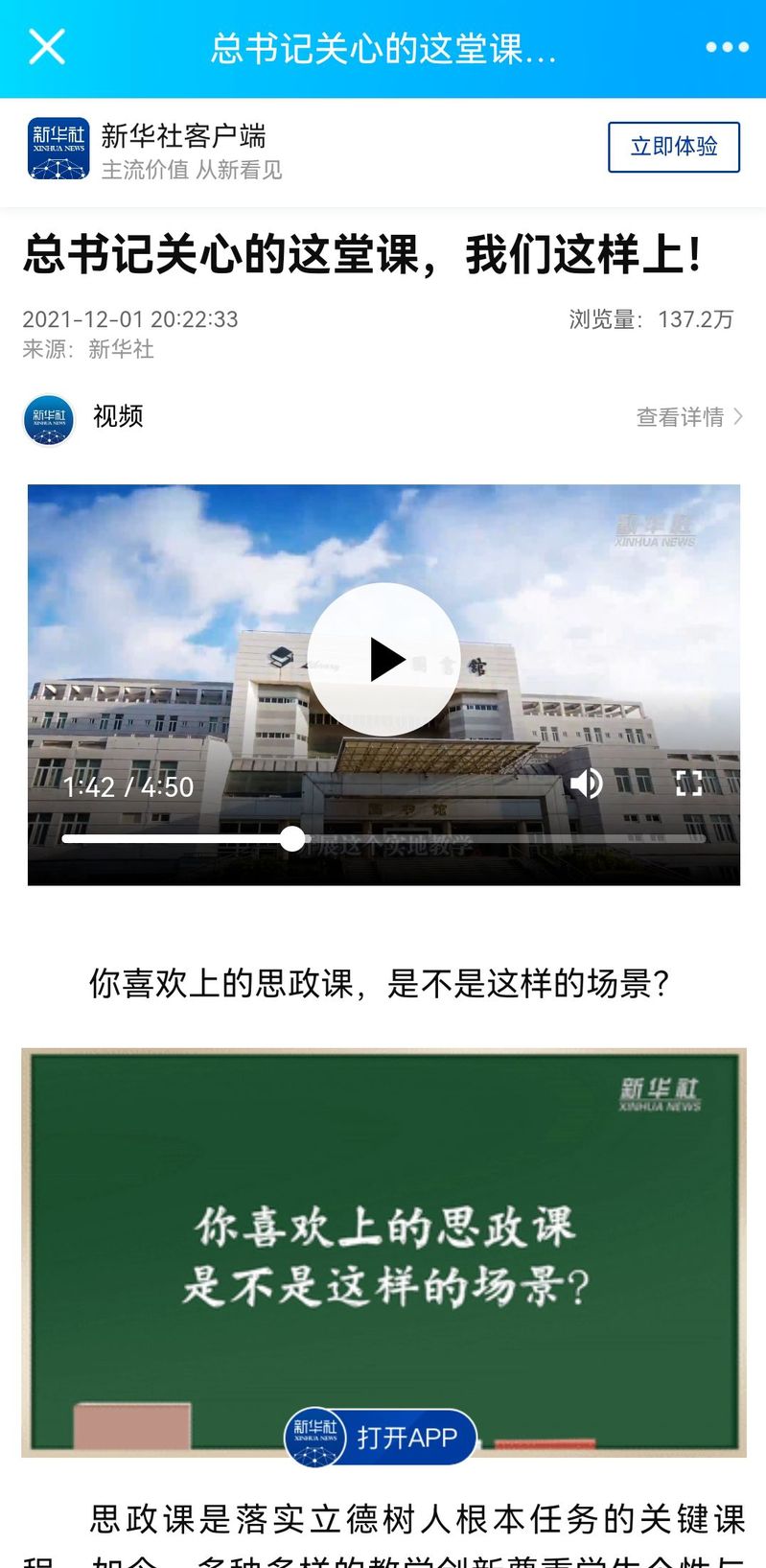
Task: Open 查看详情 for the video source
Action: coord(688,417)
